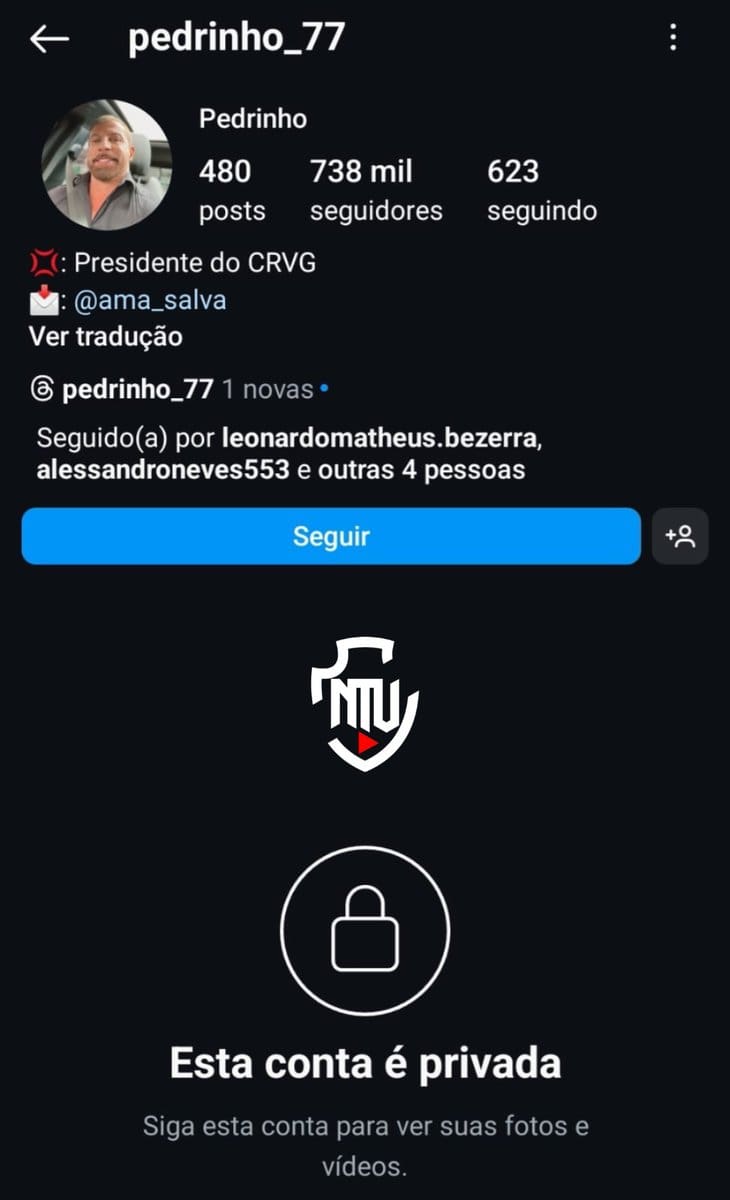The image size is (730, 1200).
Task: Go back using the top arrow
Action: (49, 39)
